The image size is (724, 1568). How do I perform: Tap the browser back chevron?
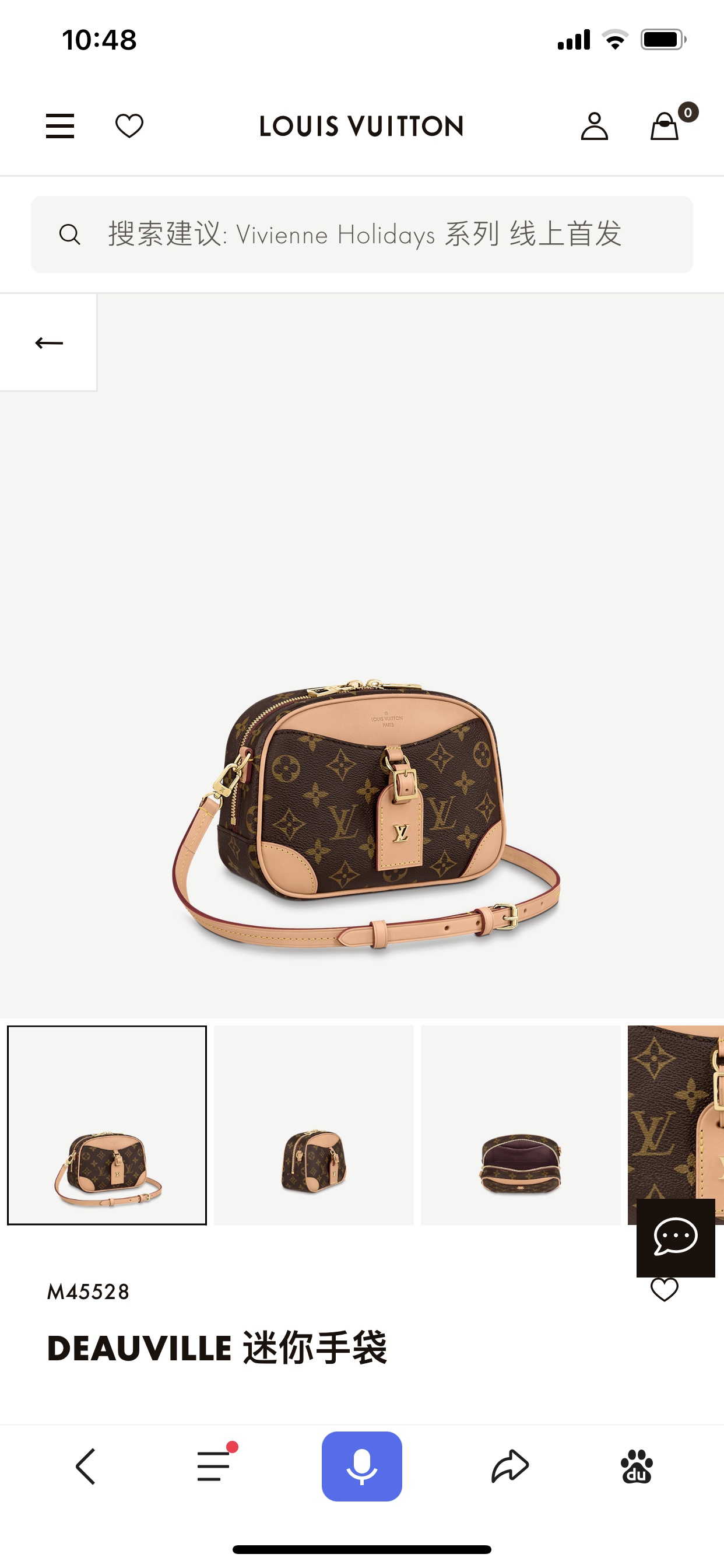tap(86, 1466)
